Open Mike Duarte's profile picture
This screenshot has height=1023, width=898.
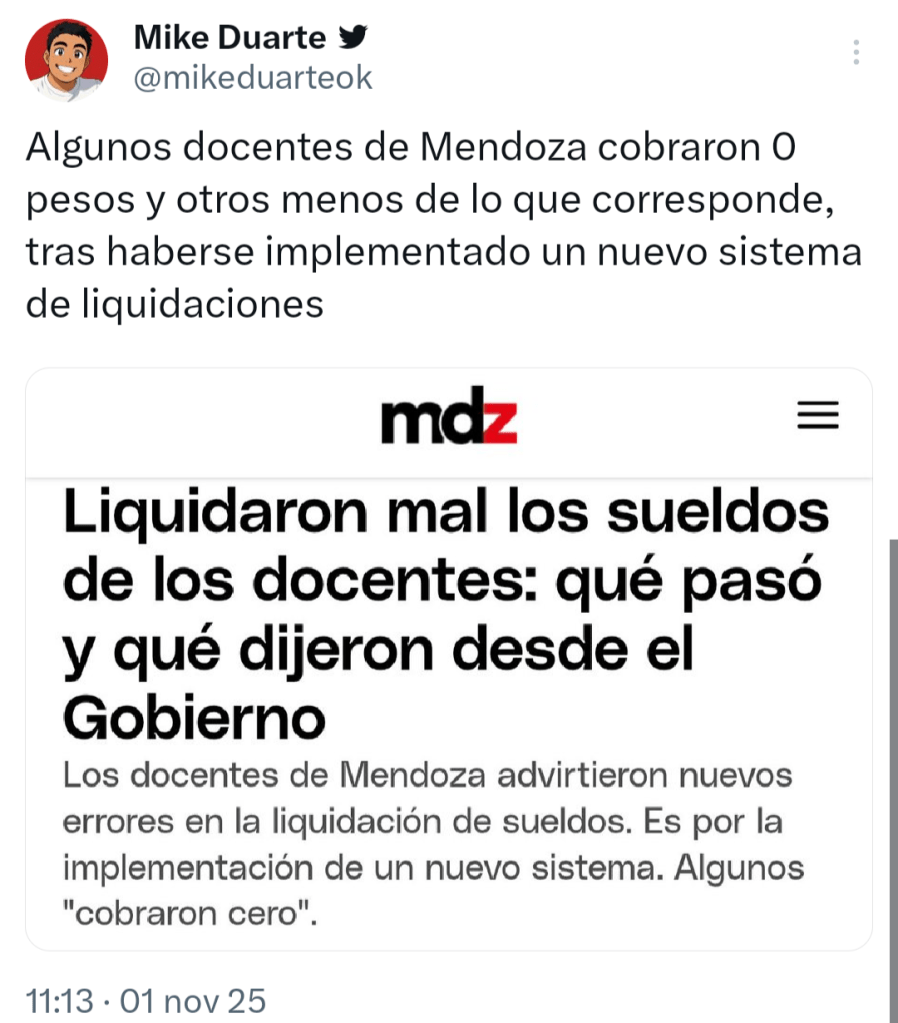point(66,59)
